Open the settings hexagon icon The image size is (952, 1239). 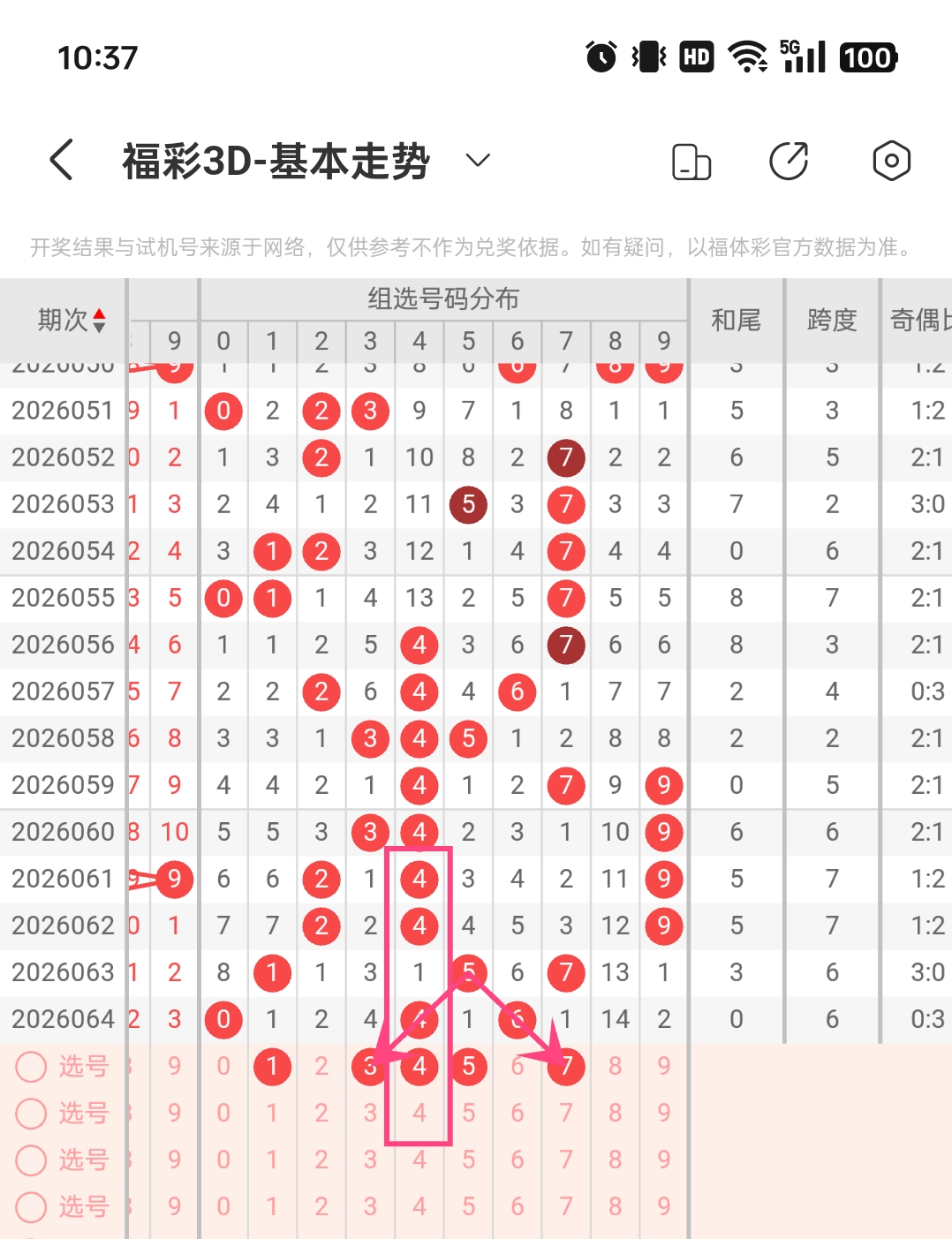coord(892,161)
